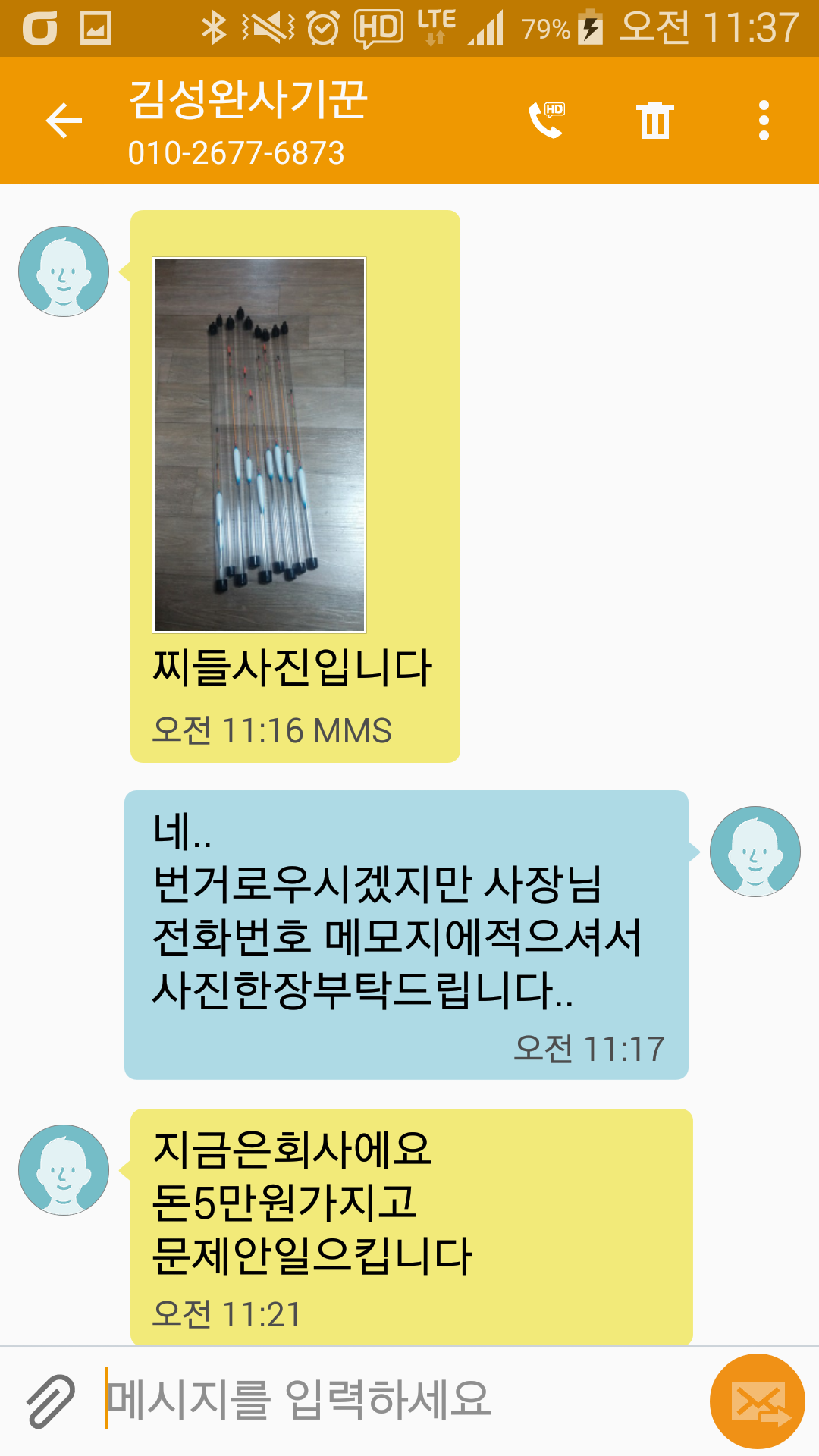Go back using the arrow icon
Image resolution: width=819 pixels, height=1456 pixels.
tap(64, 121)
